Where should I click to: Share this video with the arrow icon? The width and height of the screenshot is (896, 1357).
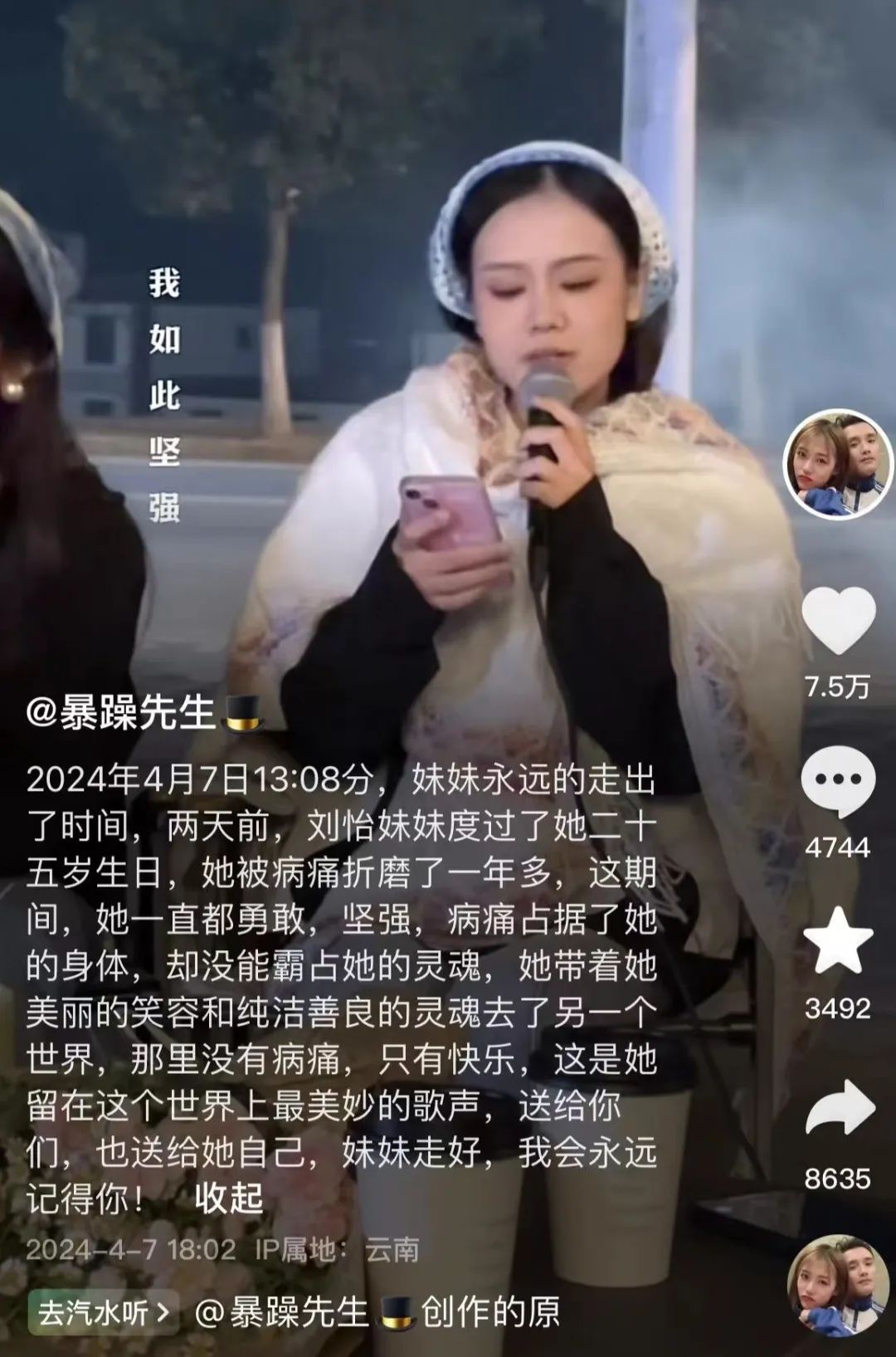(x=838, y=1108)
